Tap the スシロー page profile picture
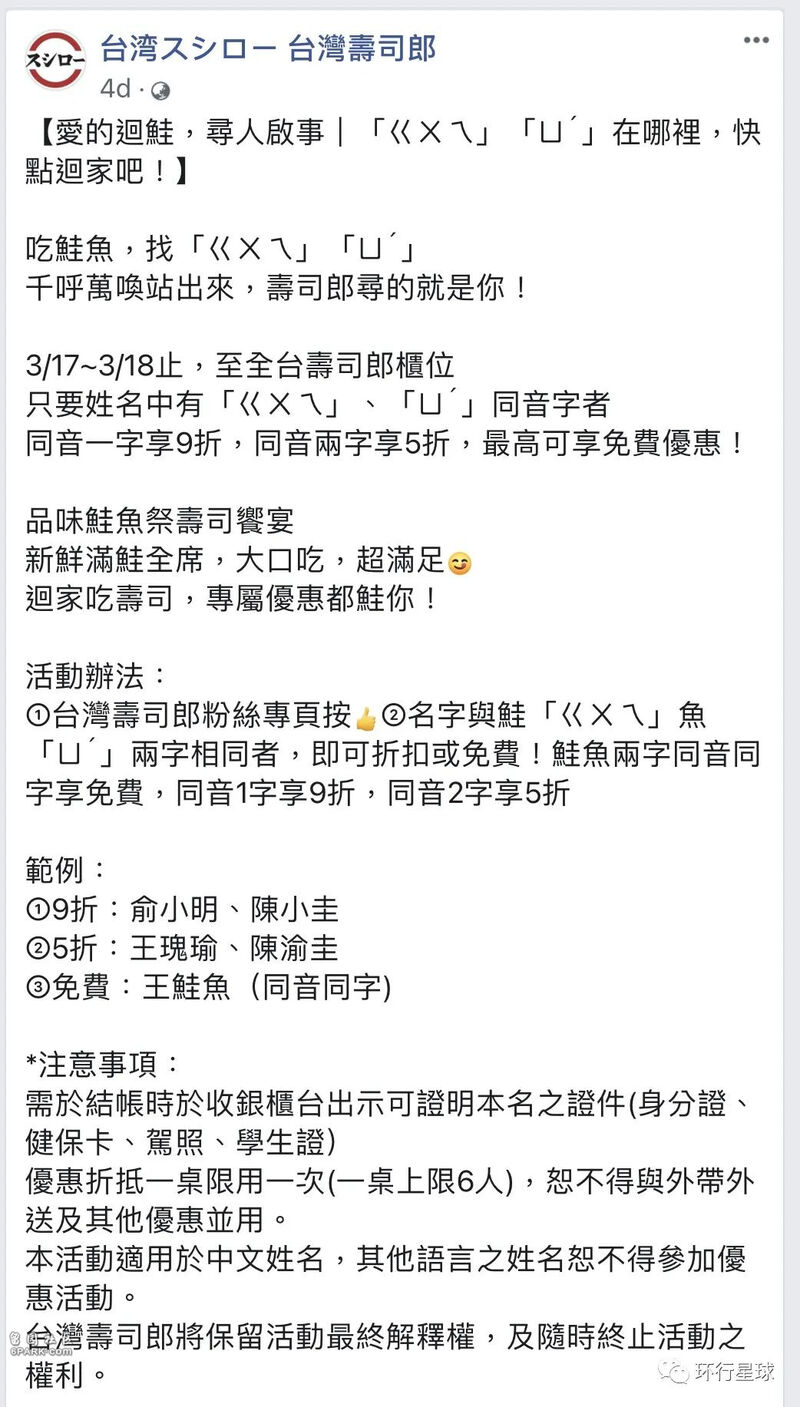This screenshot has width=800, height=1407. 56,60
